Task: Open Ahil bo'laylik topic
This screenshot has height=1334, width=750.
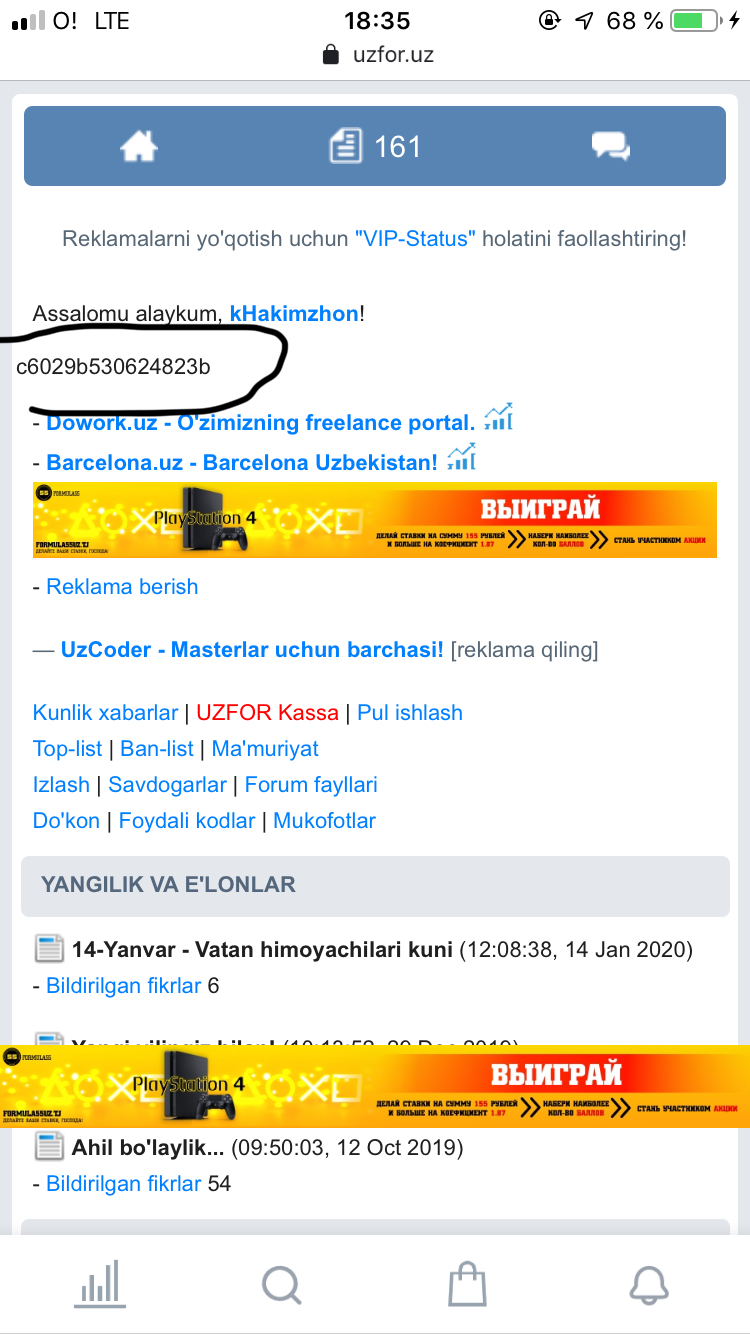Action: 148,1147
